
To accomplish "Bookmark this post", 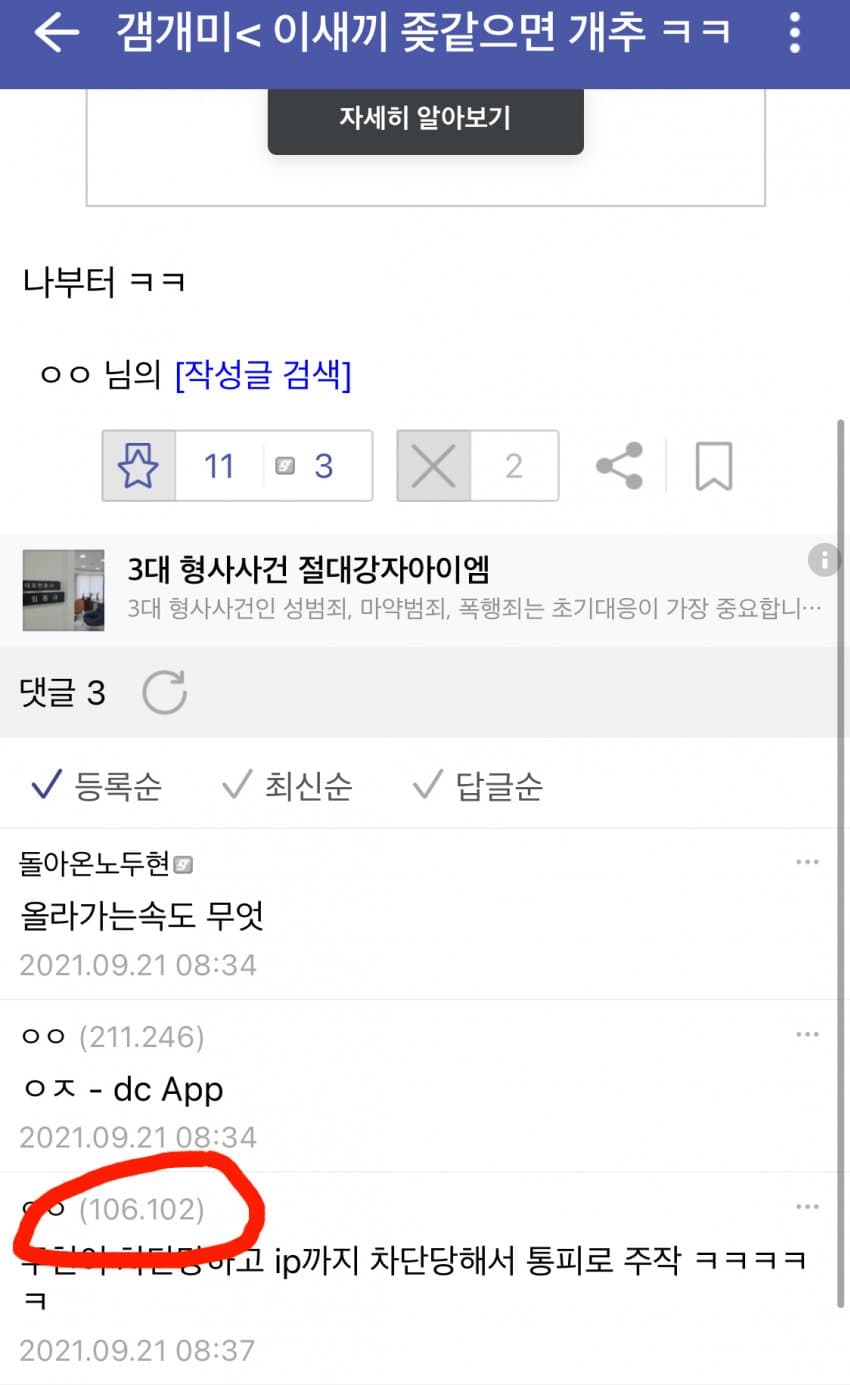I will (714, 466).
